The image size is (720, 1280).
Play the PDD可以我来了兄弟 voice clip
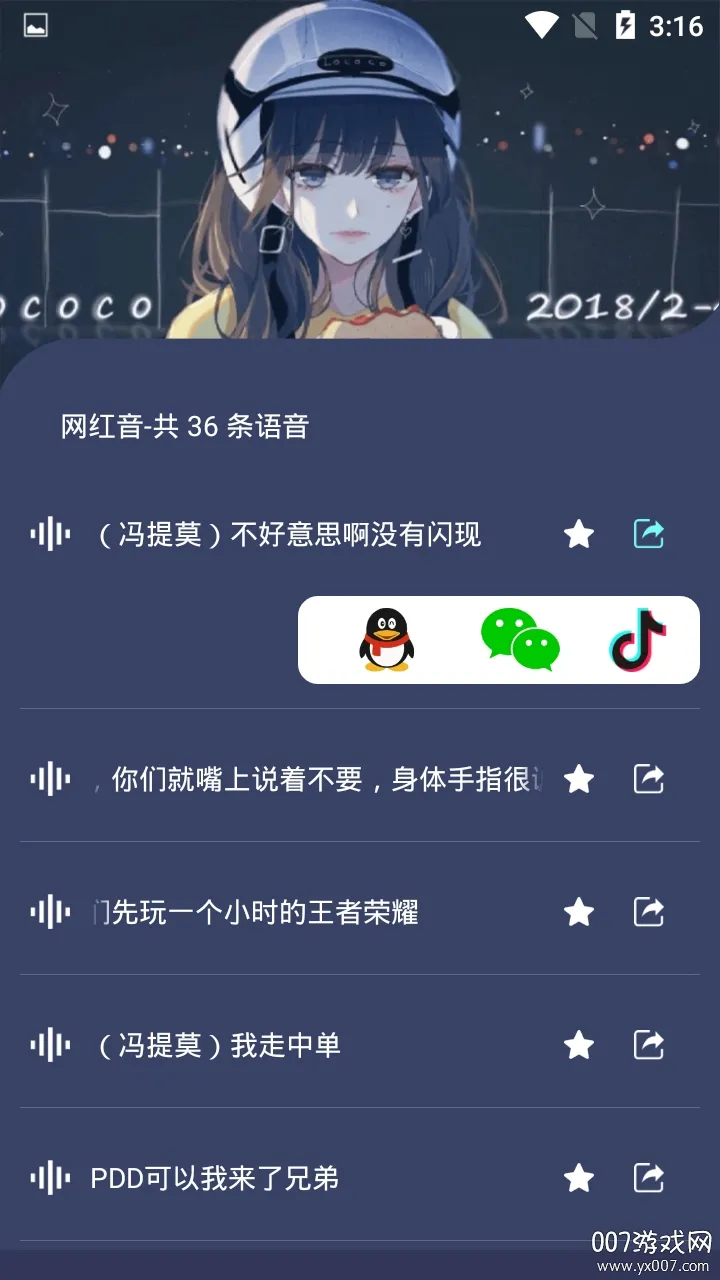coord(50,1178)
